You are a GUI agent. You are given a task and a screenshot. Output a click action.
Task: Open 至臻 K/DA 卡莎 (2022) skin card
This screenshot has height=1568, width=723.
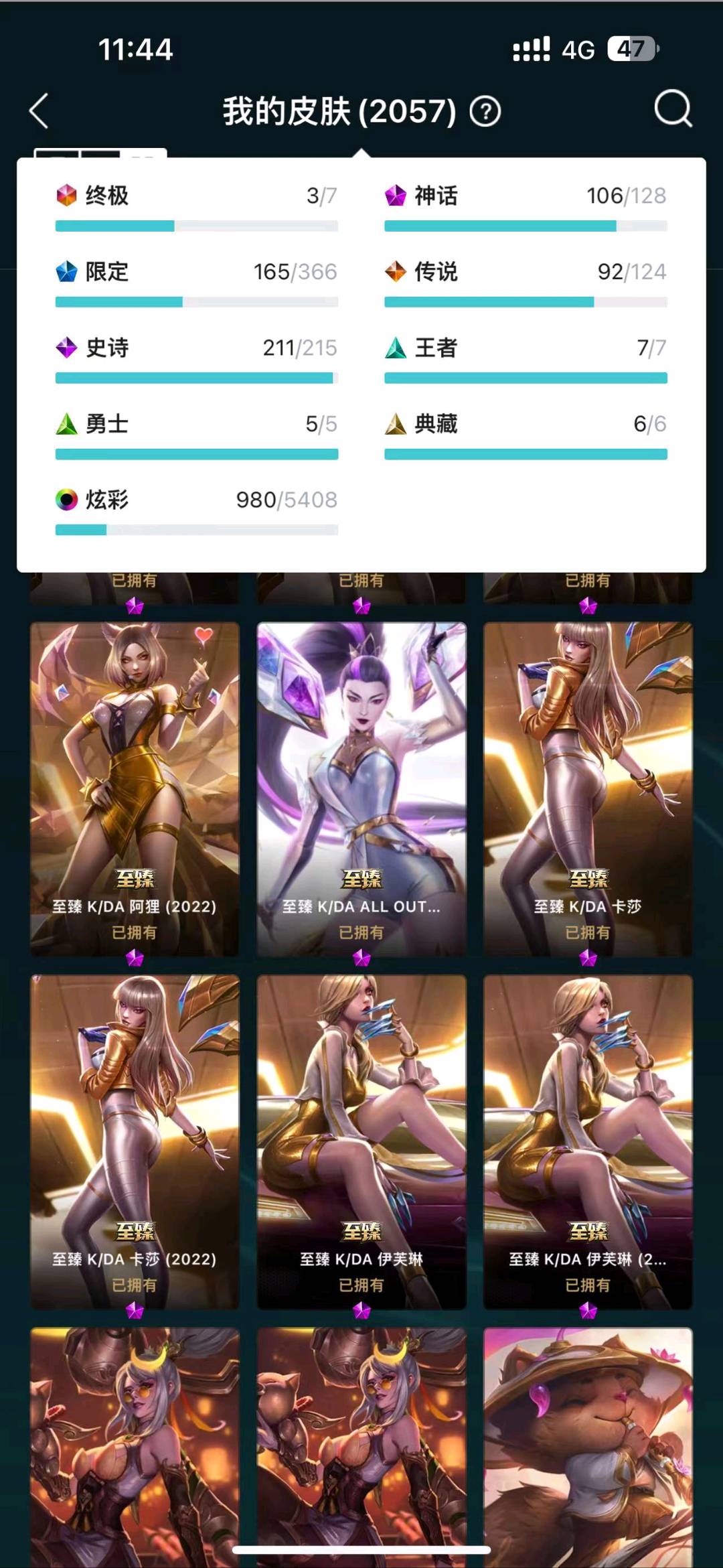tap(135, 1142)
